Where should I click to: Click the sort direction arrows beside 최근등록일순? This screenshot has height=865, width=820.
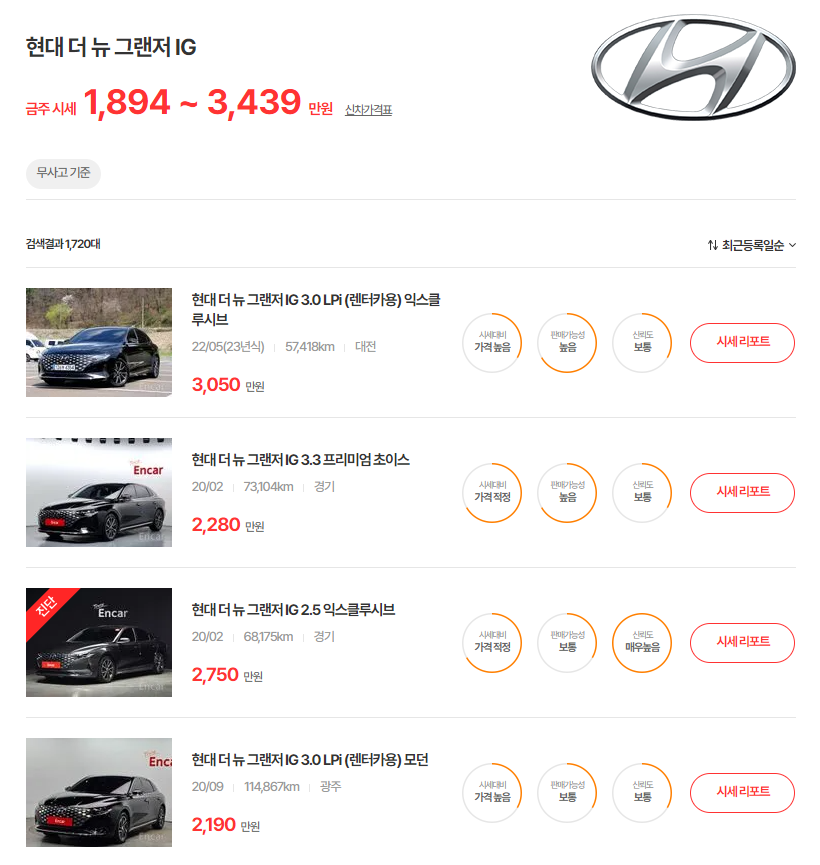712,243
